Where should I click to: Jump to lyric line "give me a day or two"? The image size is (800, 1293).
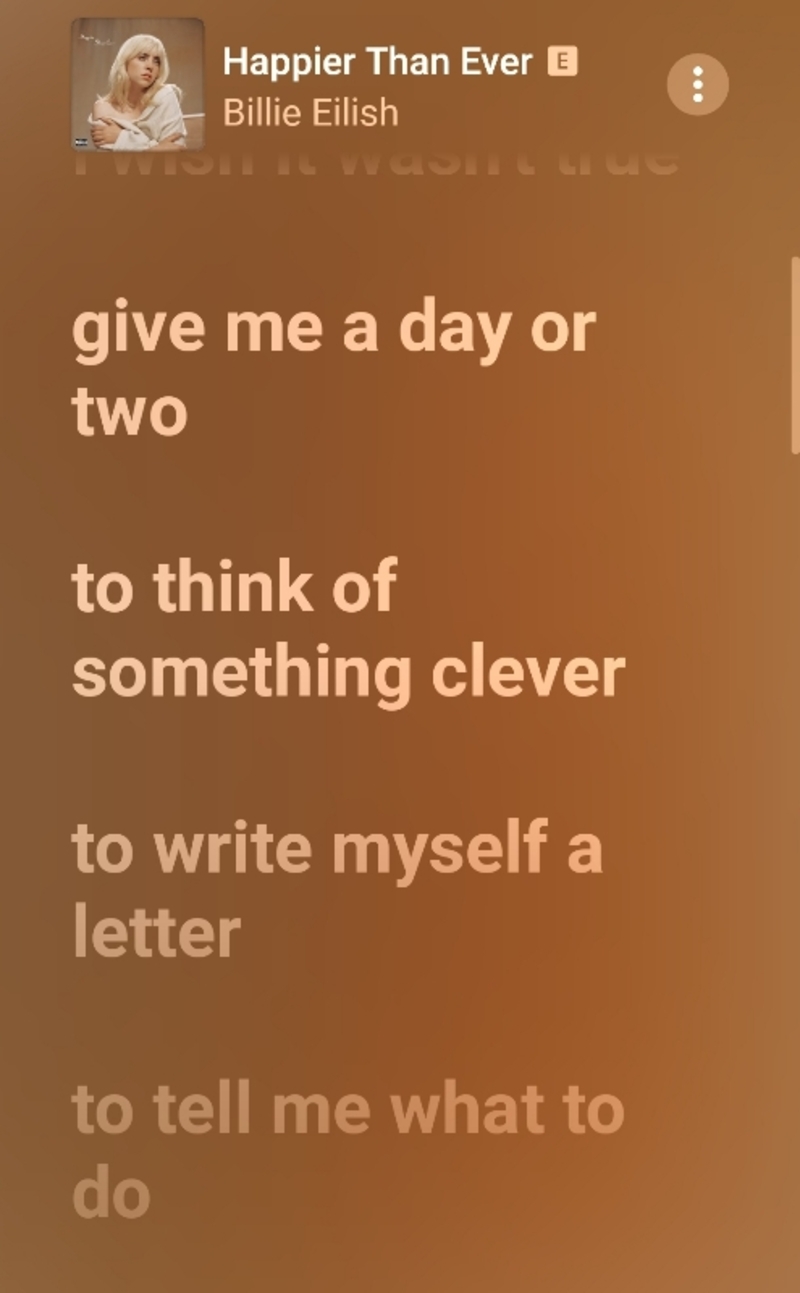coord(333,368)
